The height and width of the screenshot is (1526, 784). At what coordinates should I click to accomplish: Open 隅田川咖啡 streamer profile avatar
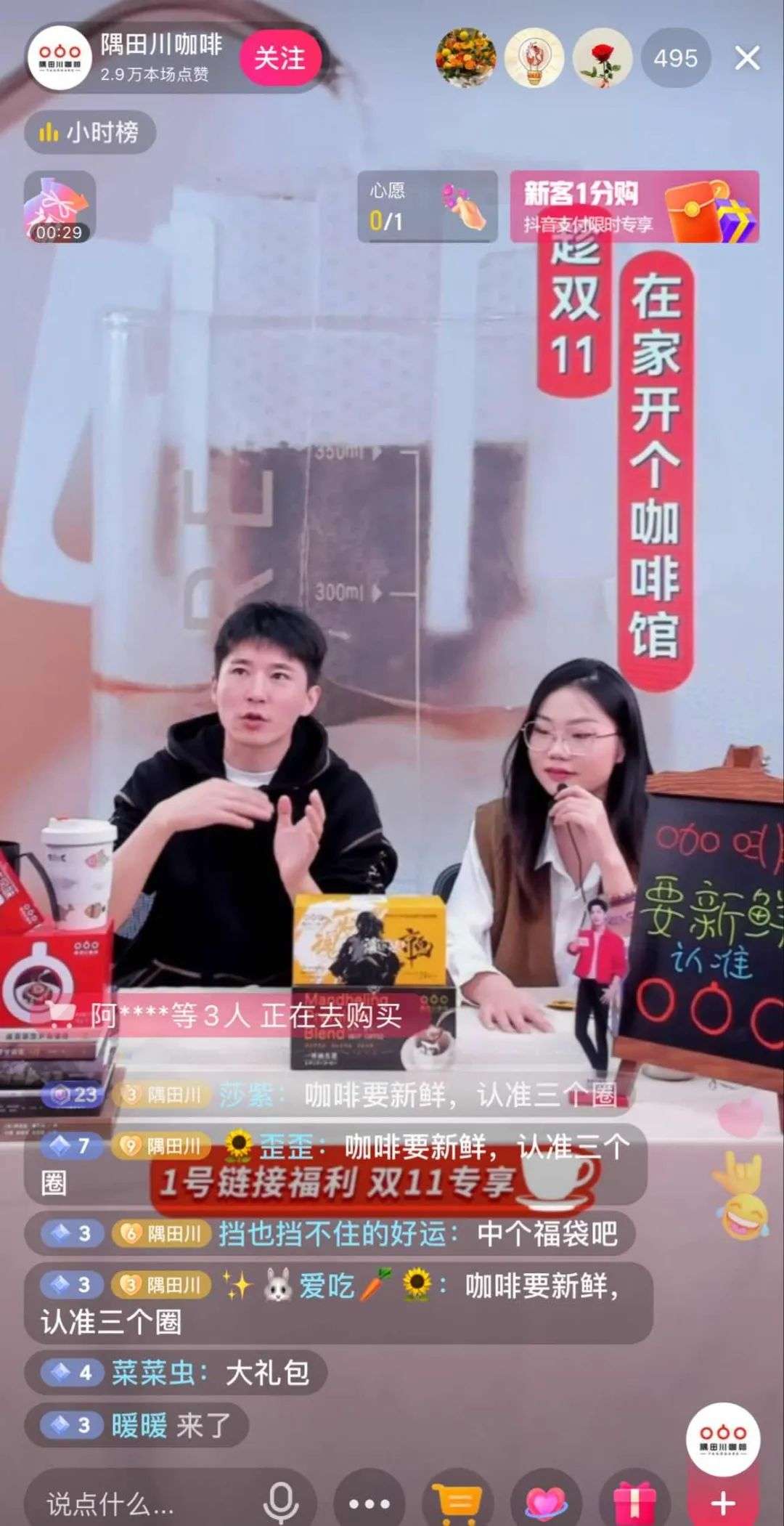pos(60,58)
